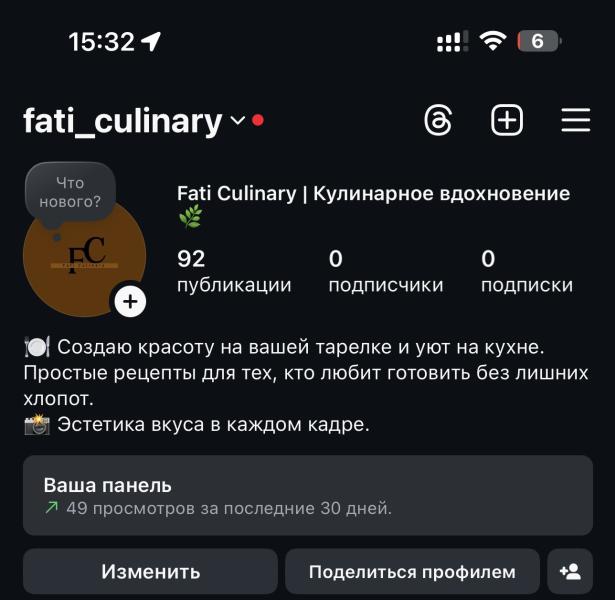Open the подписчики list
The height and width of the screenshot is (600, 615).
click(x=385, y=272)
